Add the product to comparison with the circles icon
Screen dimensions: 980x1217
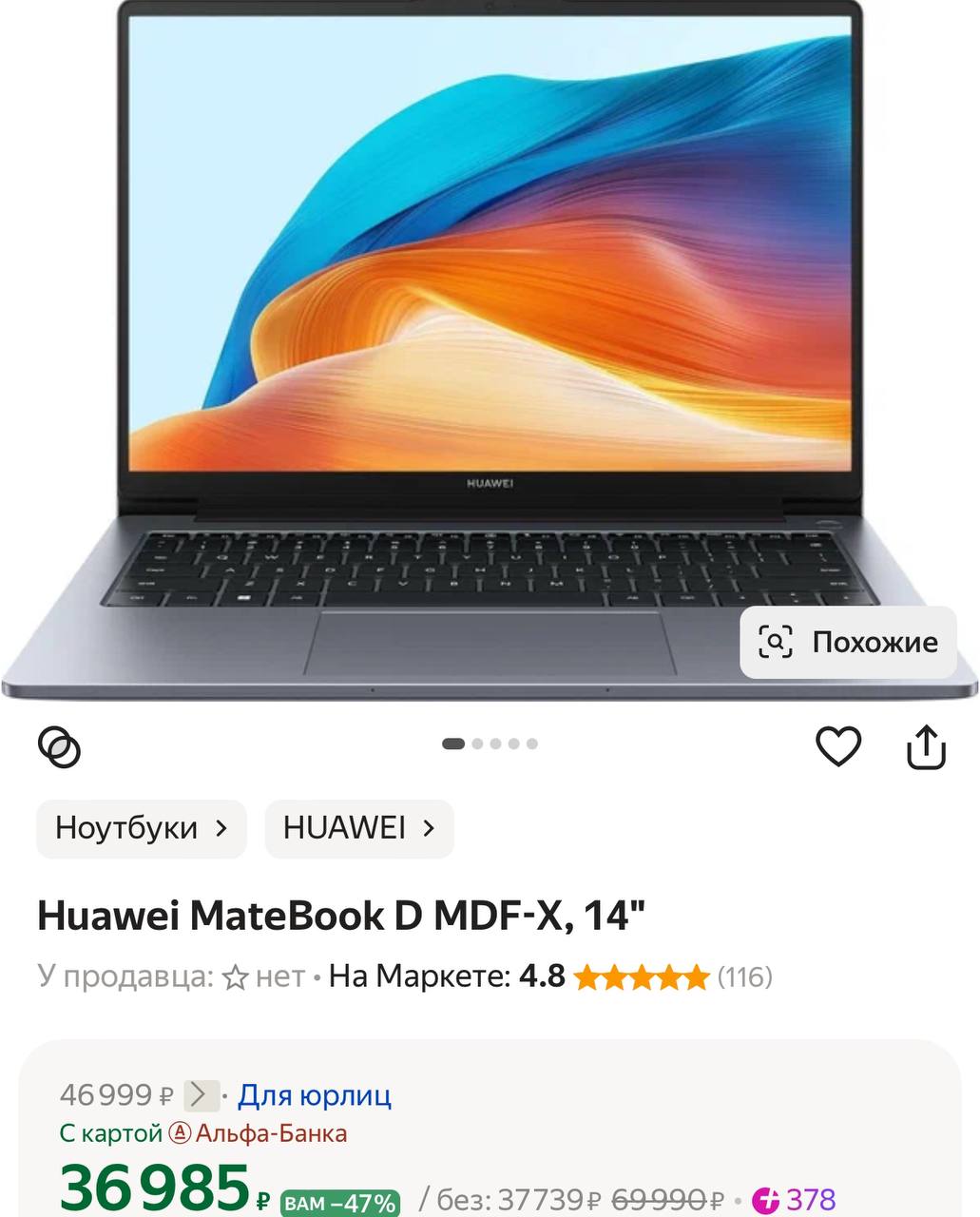pyautogui.click(x=59, y=746)
